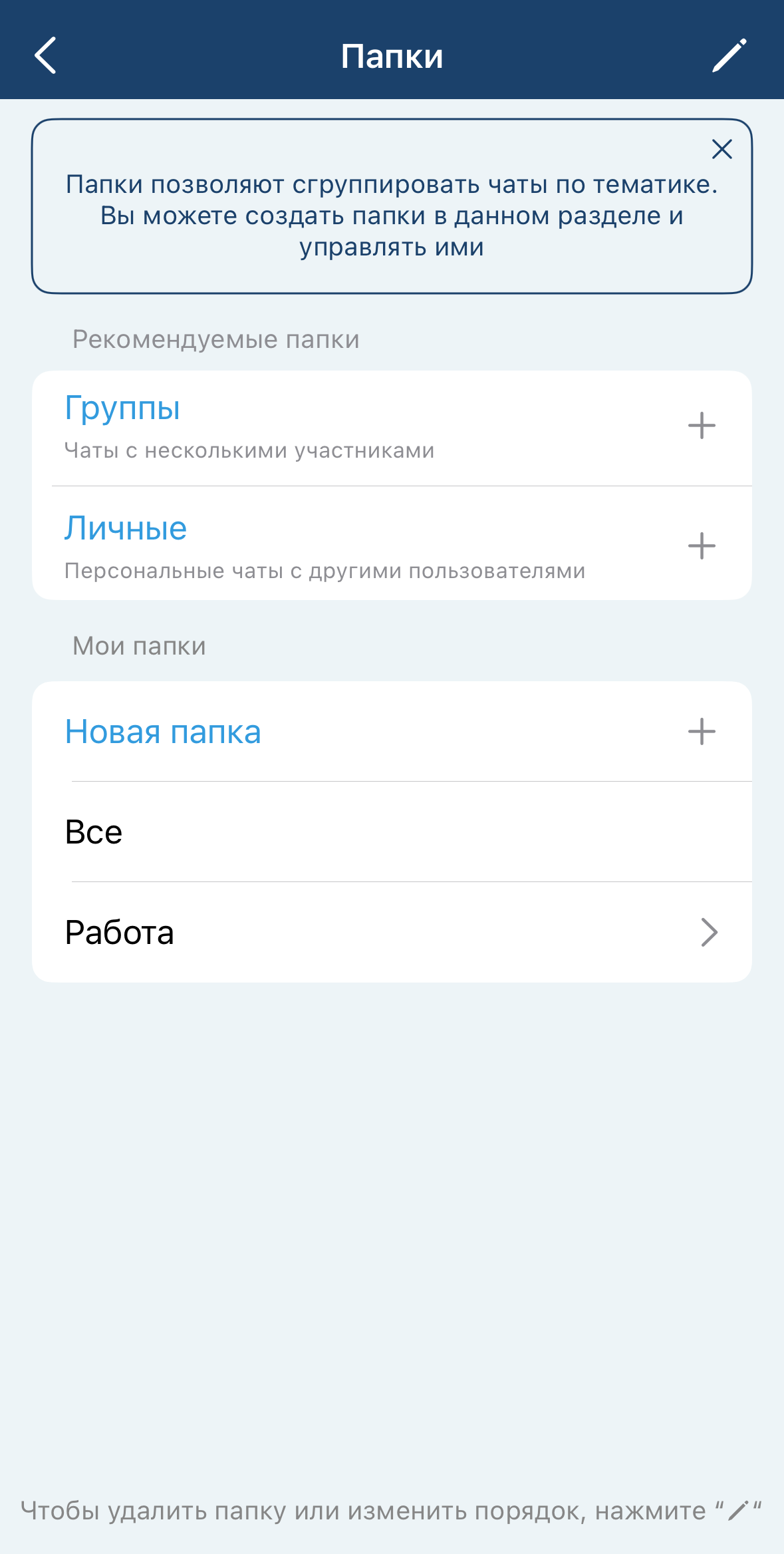Go back from the Папки screen
Screen dimensions: 784x1554
pos(45,55)
